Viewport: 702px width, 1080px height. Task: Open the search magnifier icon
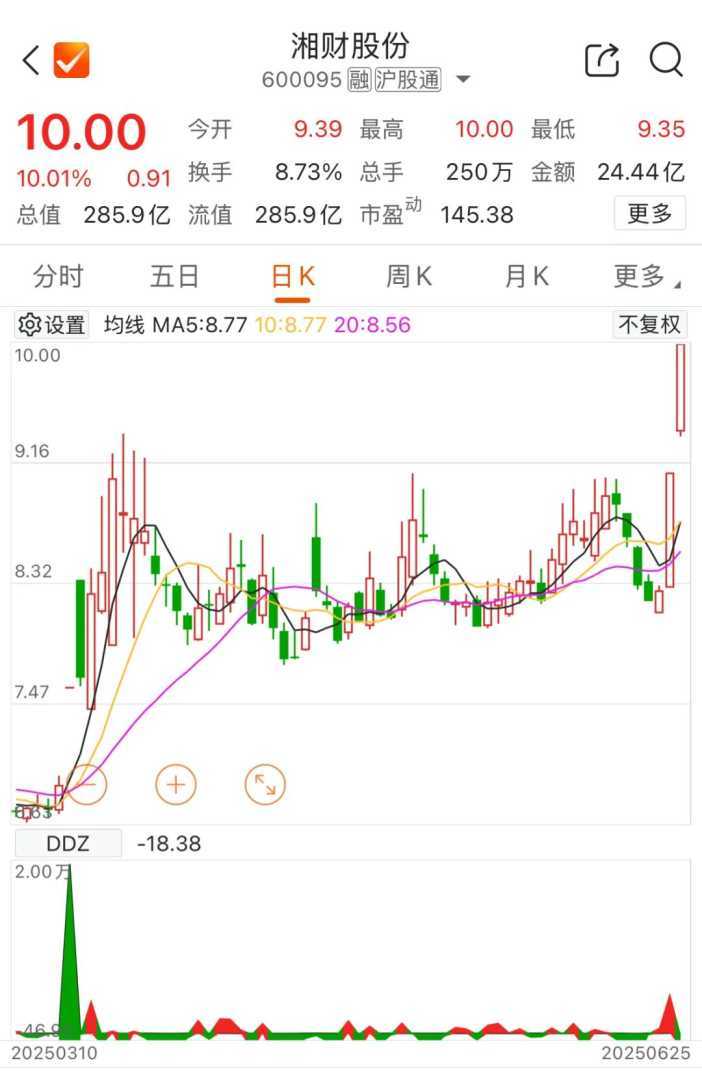[x=666, y=60]
